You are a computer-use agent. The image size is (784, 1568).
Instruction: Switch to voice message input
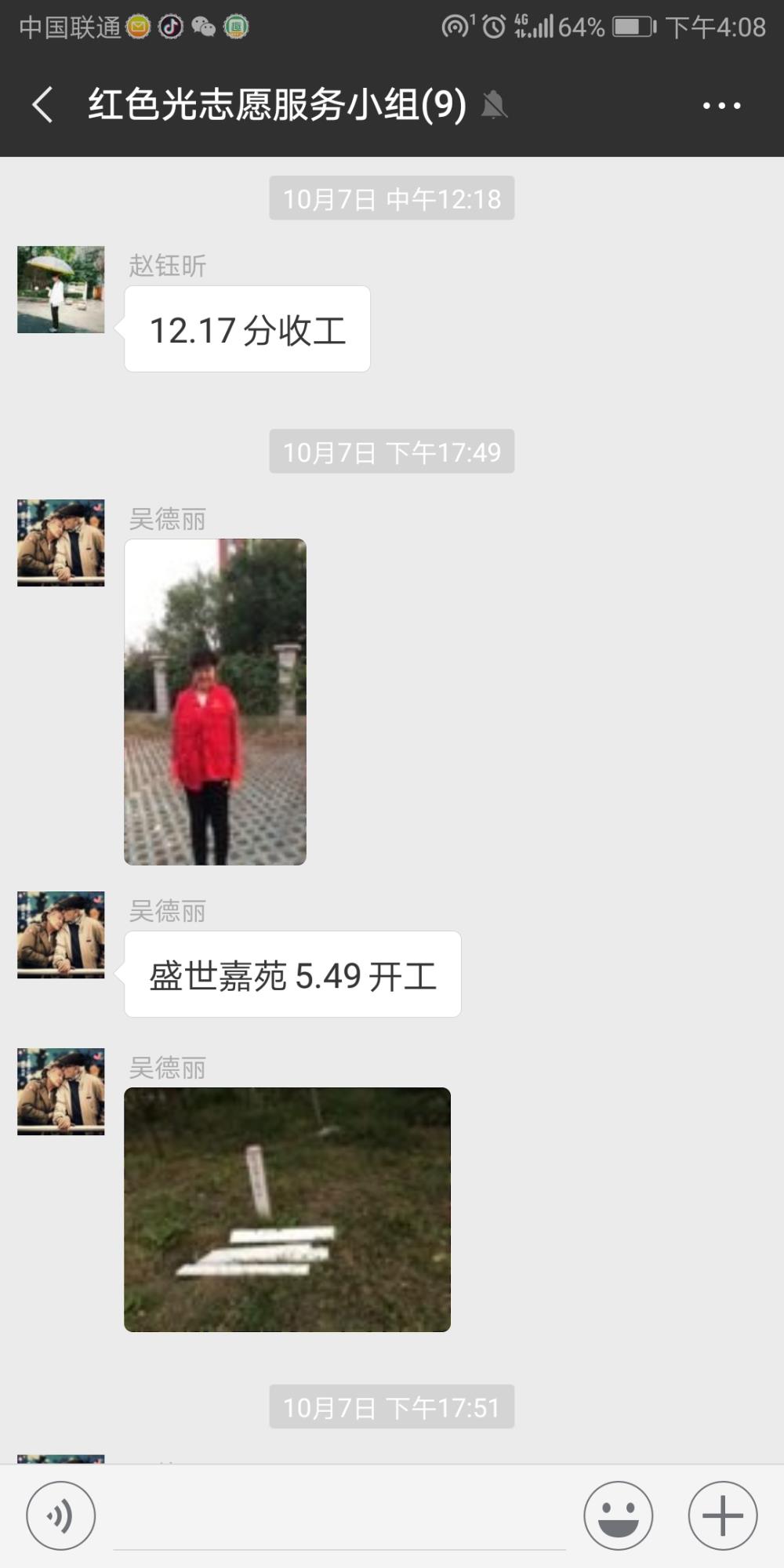coord(61,1515)
